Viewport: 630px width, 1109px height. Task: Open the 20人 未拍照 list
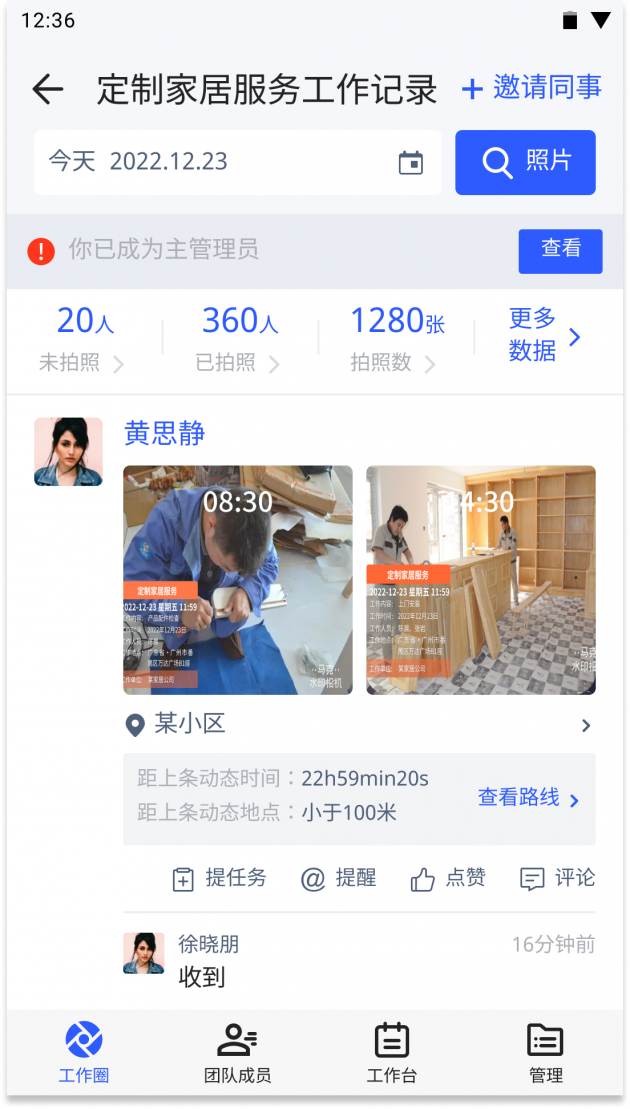pos(84,340)
